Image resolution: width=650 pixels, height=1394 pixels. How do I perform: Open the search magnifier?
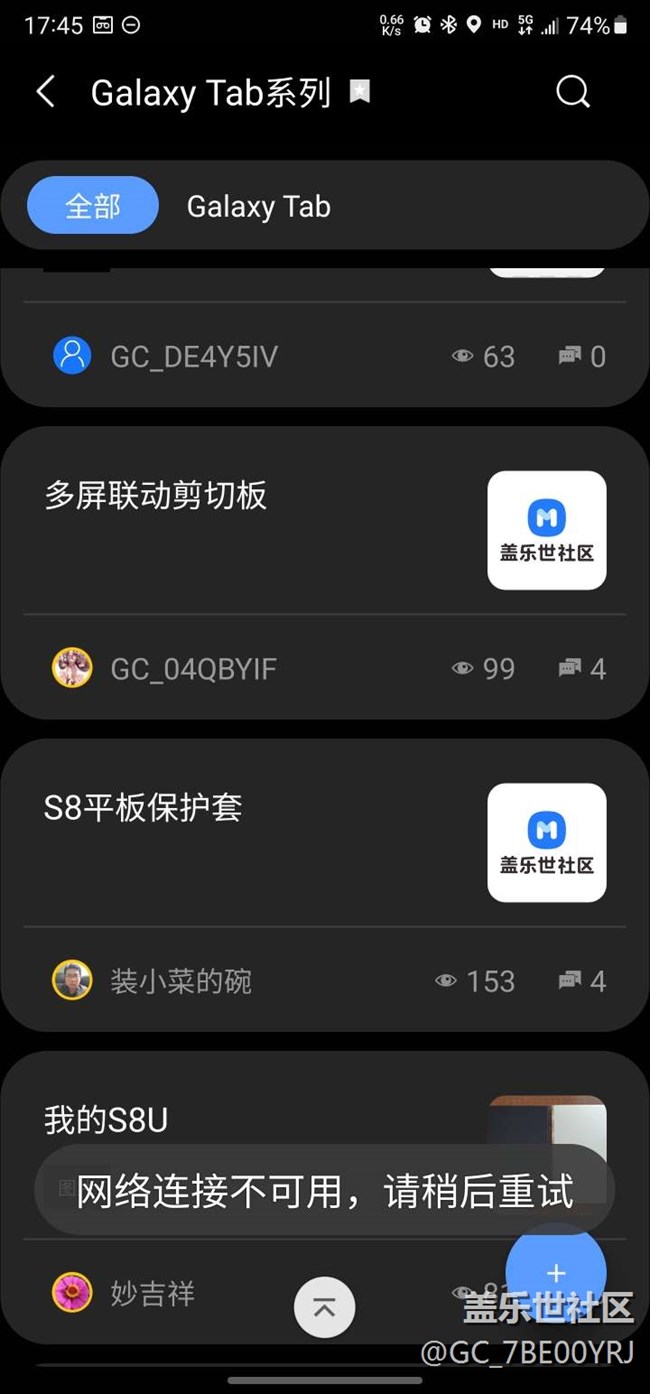click(x=572, y=93)
